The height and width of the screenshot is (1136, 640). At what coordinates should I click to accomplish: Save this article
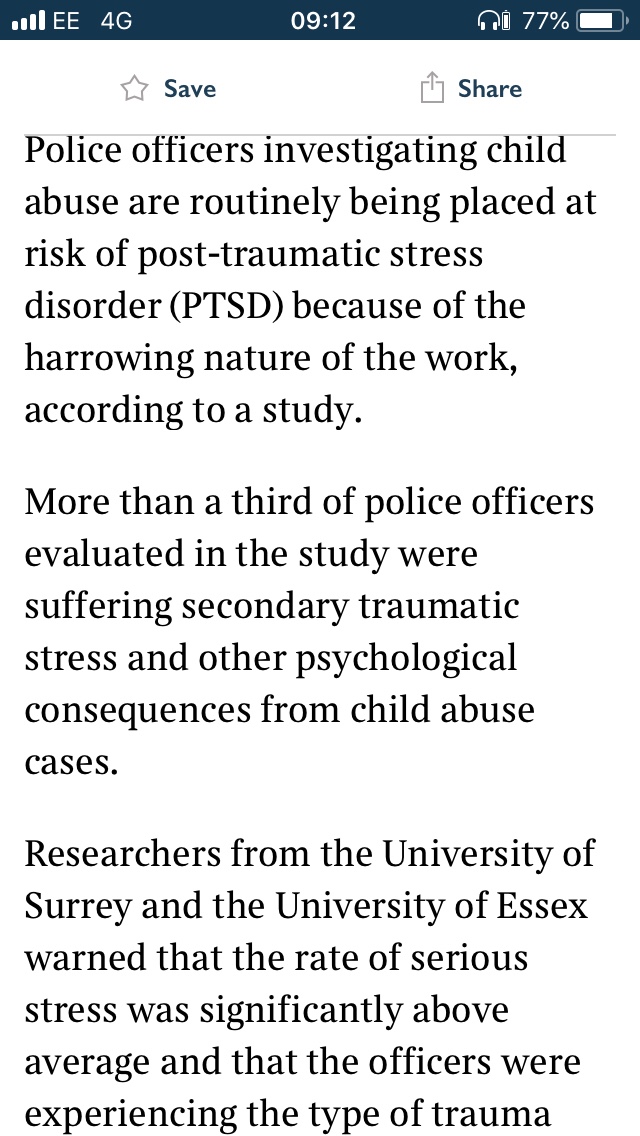point(168,89)
